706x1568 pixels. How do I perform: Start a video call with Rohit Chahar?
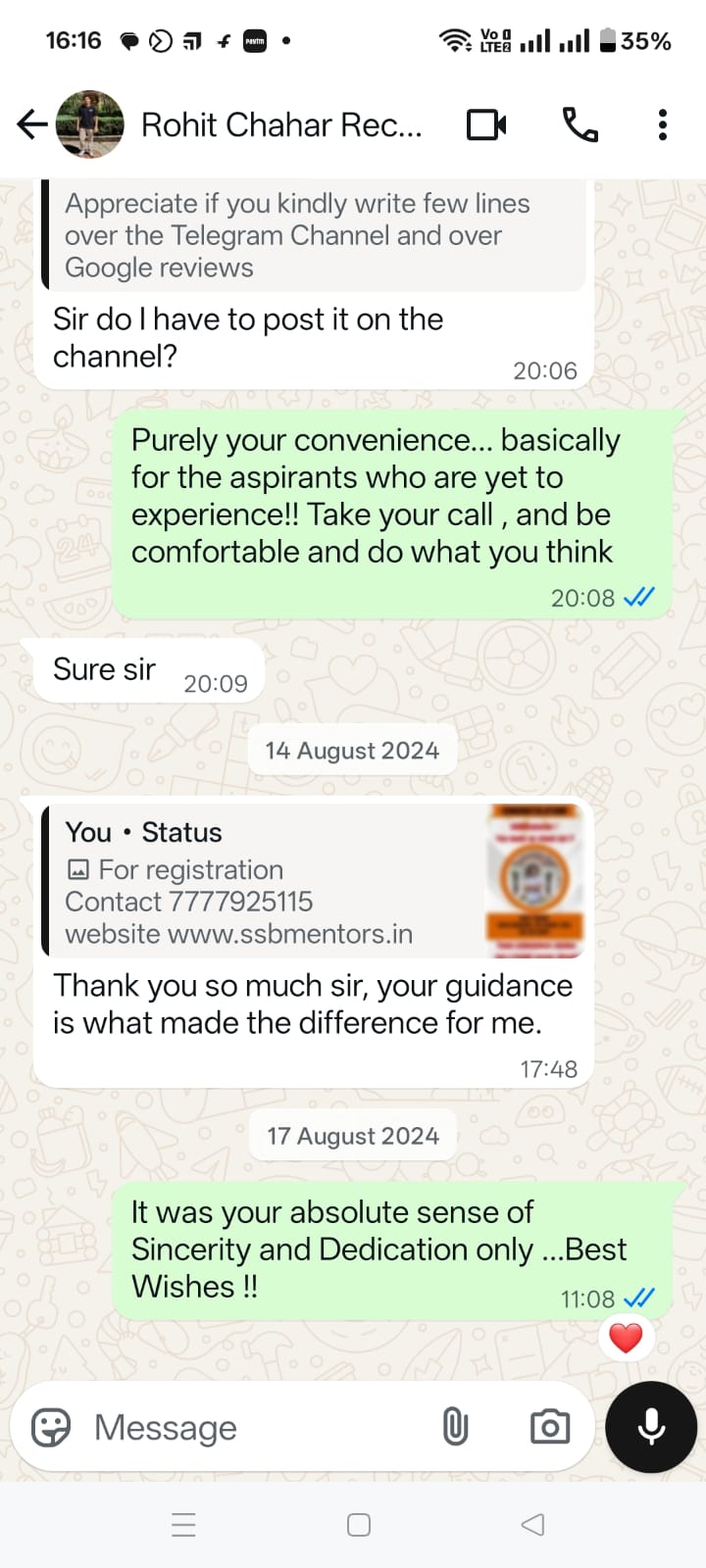[x=486, y=125]
